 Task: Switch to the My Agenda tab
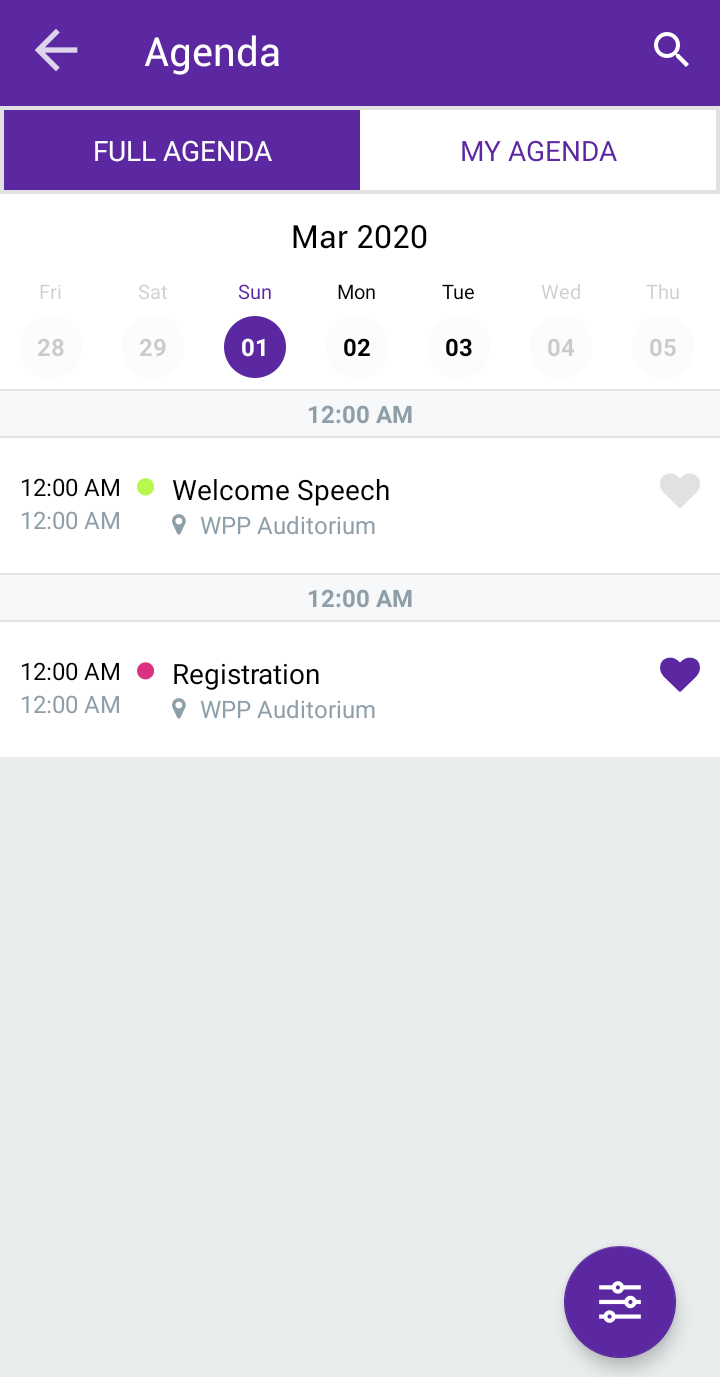point(538,151)
